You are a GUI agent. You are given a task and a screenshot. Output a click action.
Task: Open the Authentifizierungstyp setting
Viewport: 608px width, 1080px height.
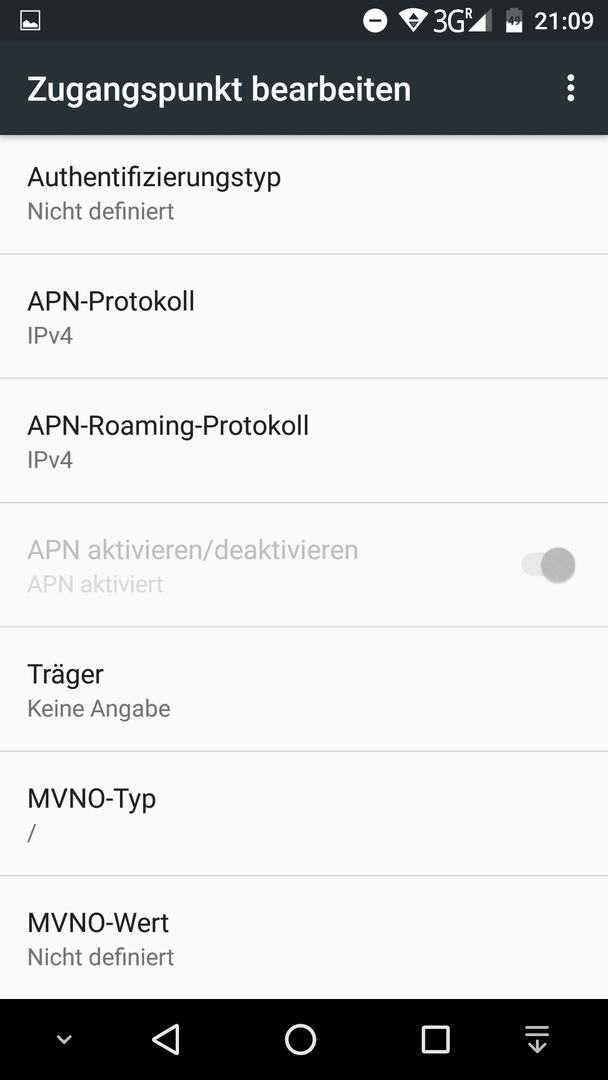click(x=304, y=193)
